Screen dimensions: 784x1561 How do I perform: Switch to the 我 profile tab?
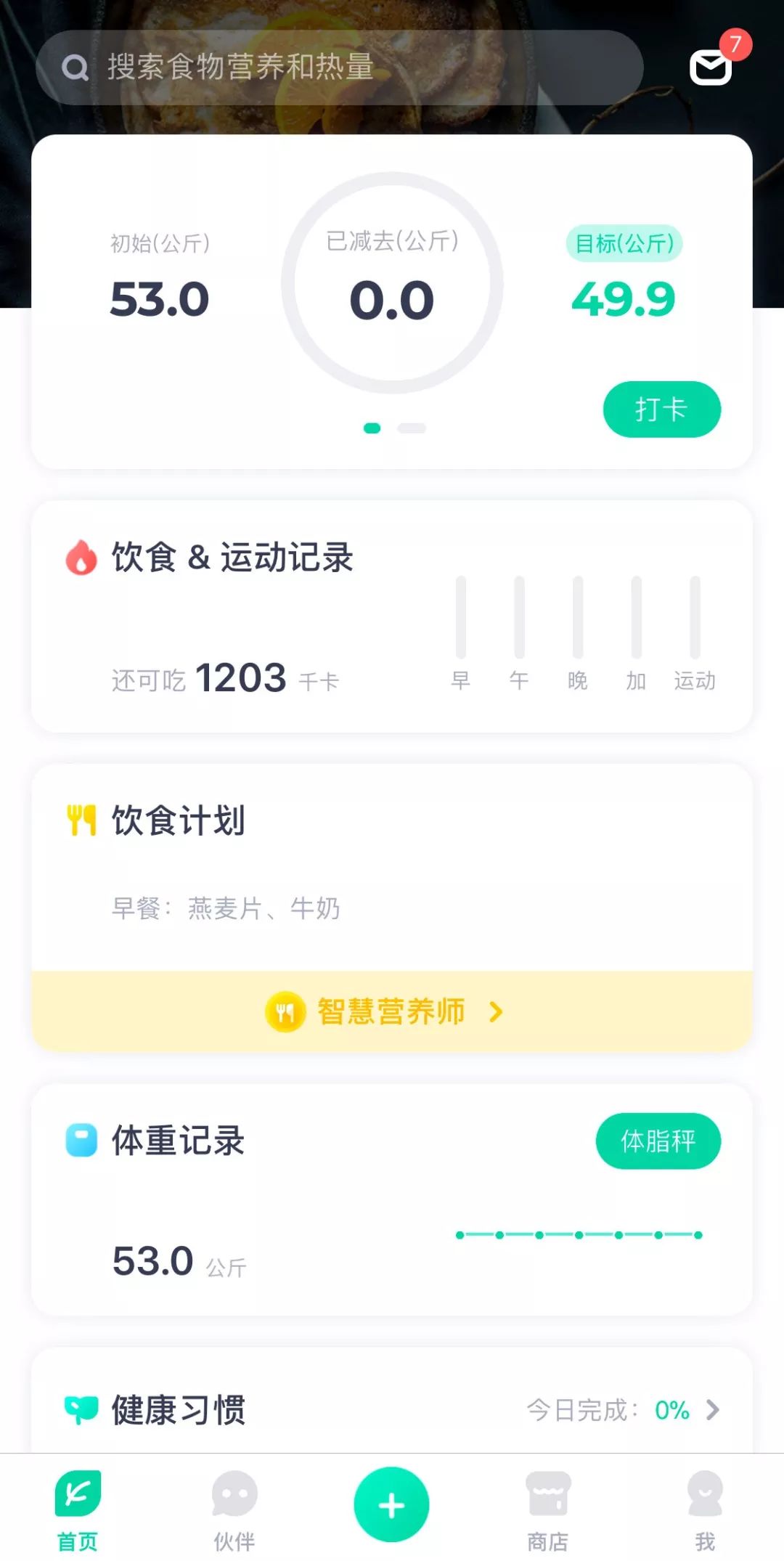[705, 1510]
